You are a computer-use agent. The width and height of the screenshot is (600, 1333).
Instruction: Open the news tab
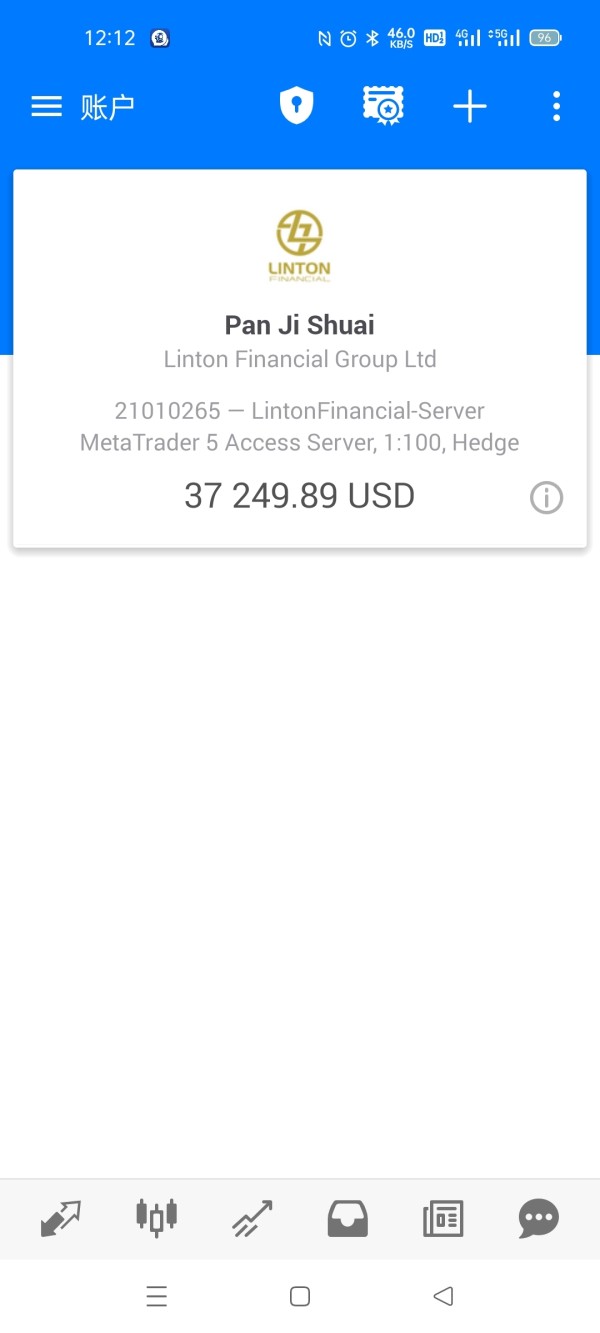coord(443,1218)
